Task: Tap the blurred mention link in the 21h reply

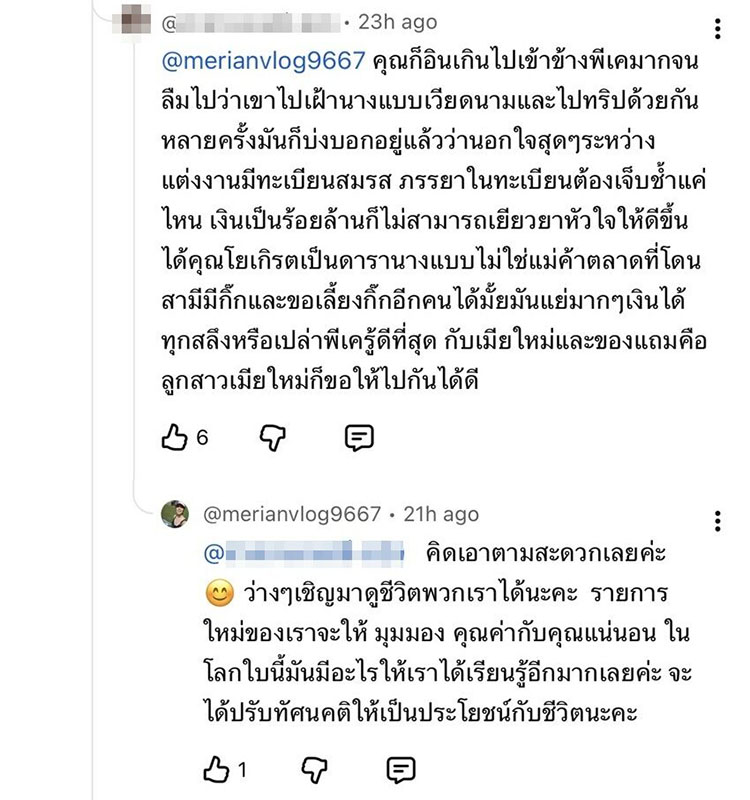Action: point(304,554)
